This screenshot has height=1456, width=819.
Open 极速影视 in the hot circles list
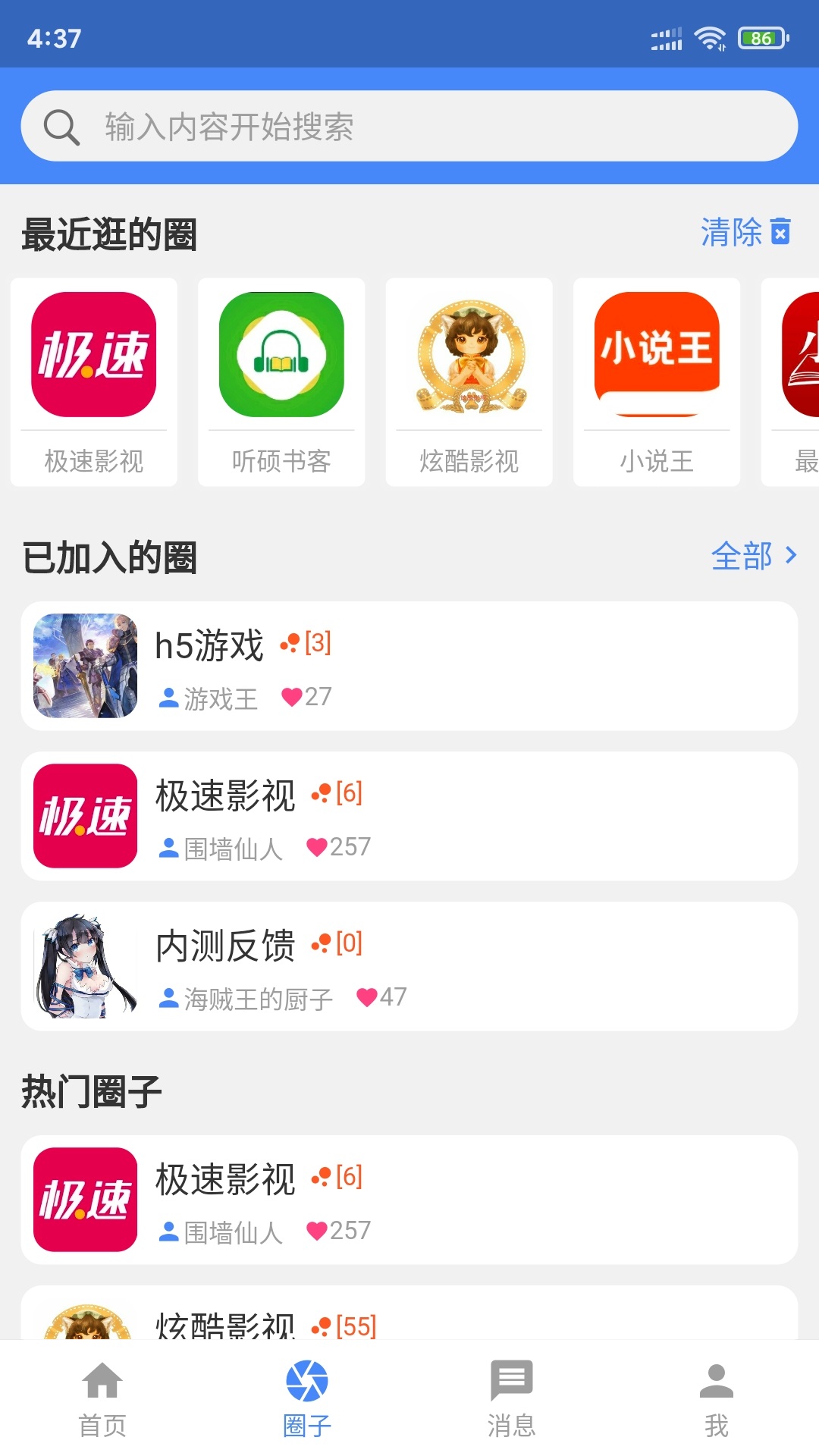point(409,1200)
